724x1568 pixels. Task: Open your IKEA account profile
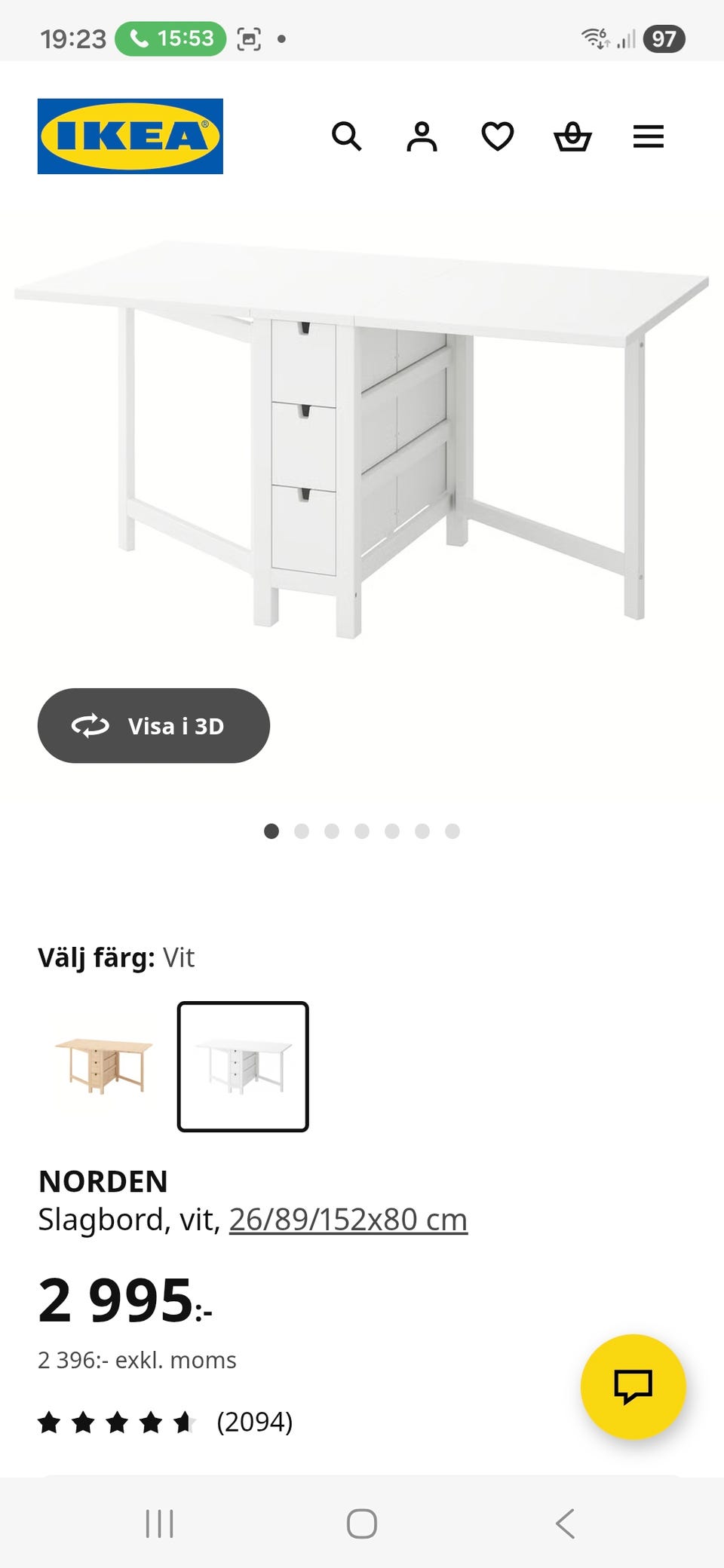(423, 136)
